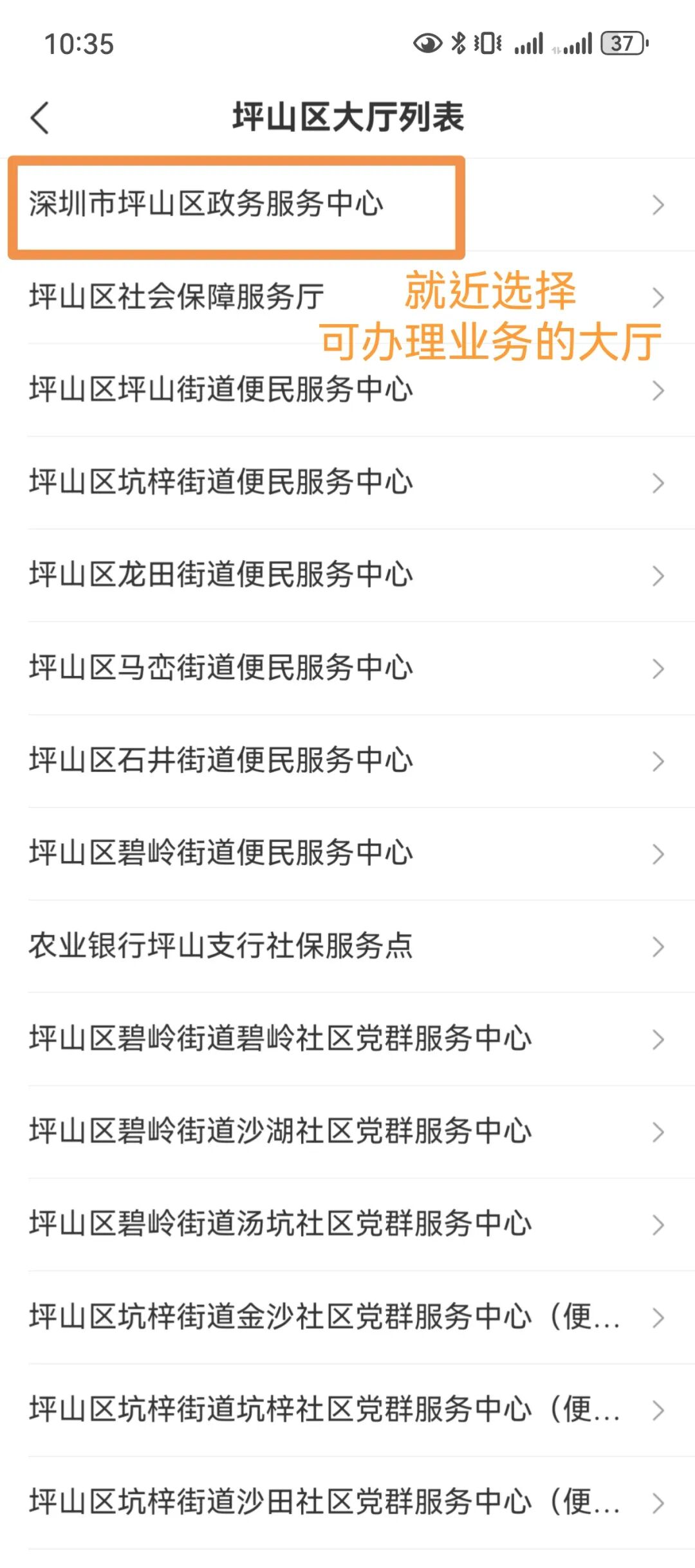Open 深圳市坪山区政务服务中心
Screen dimensions: 695x1568
coord(347,205)
